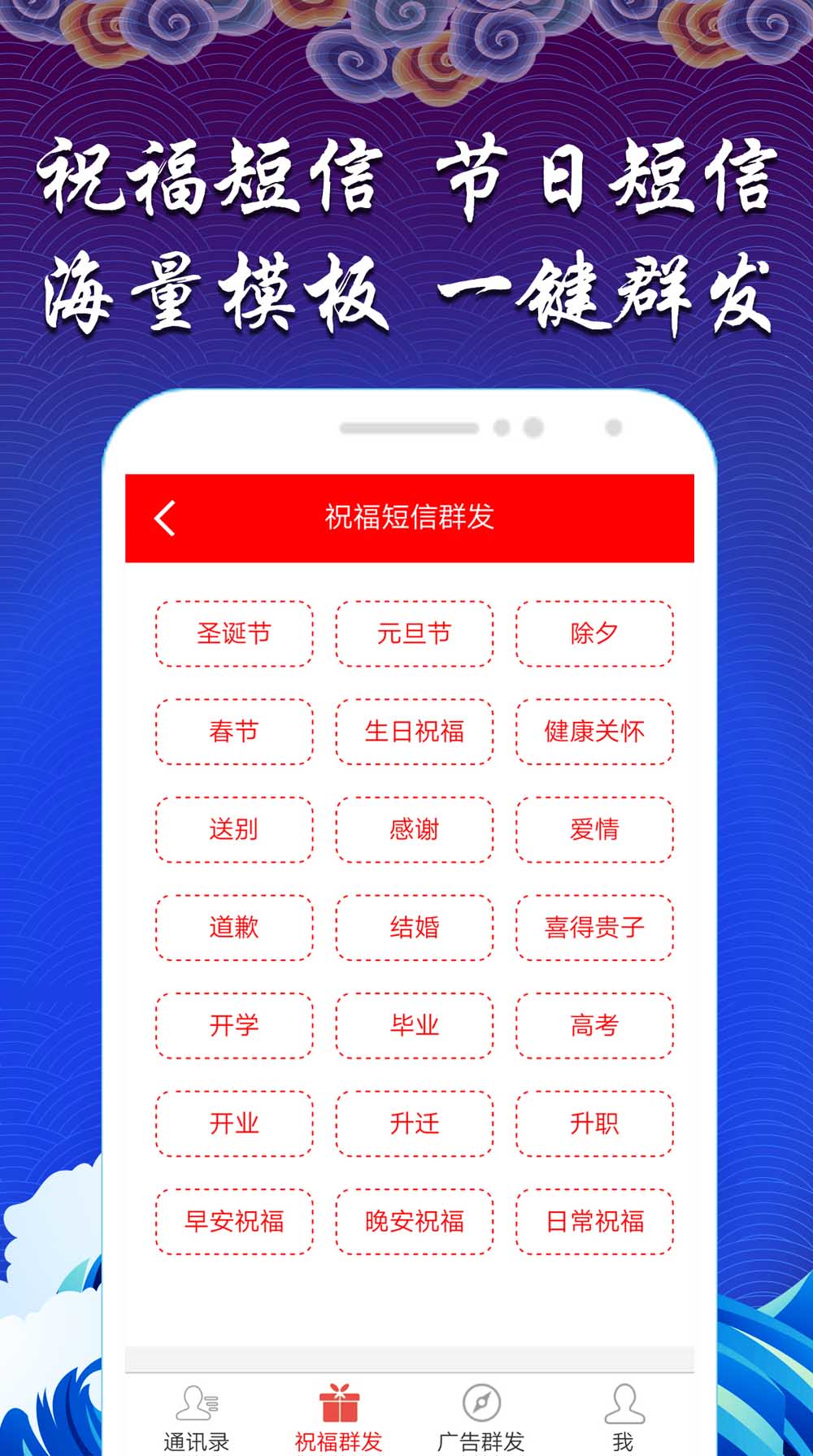Select the 元旦节 category
Image resolution: width=813 pixels, height=1456 pixels.
pyautogui.click(x=414, y=634)
